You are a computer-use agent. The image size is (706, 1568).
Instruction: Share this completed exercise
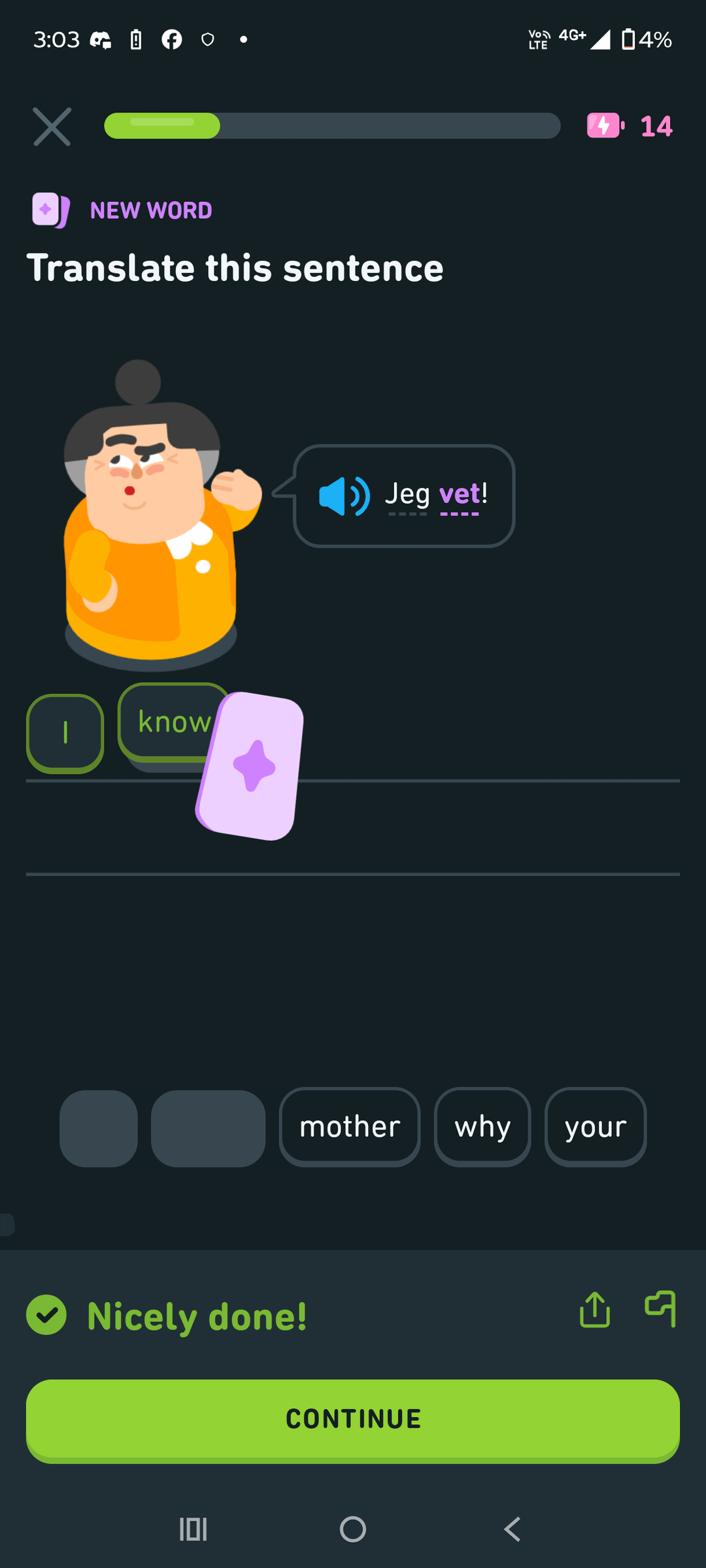point(594,1310)
